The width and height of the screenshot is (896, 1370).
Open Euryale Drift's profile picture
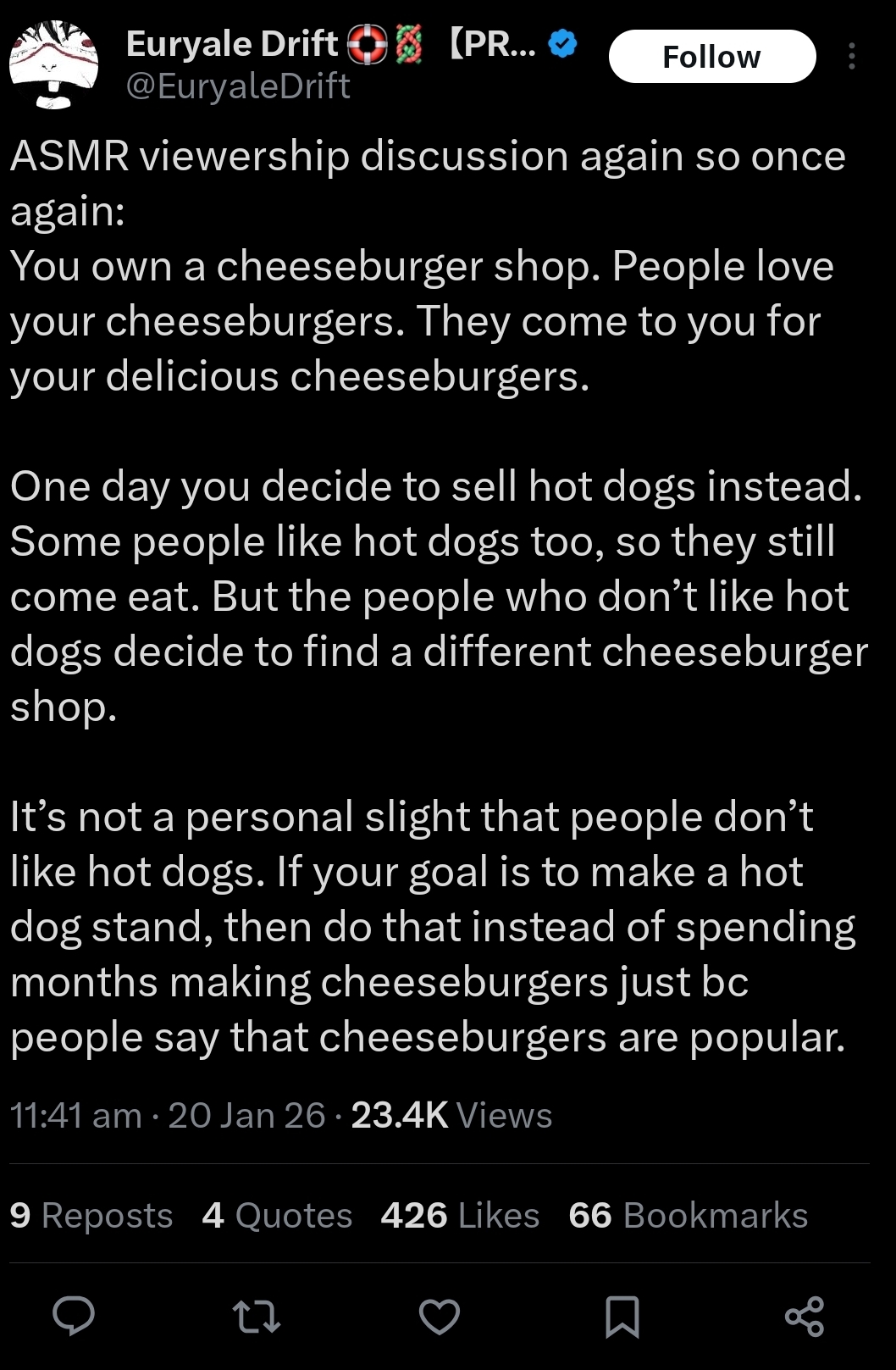(x=54, y=65)
